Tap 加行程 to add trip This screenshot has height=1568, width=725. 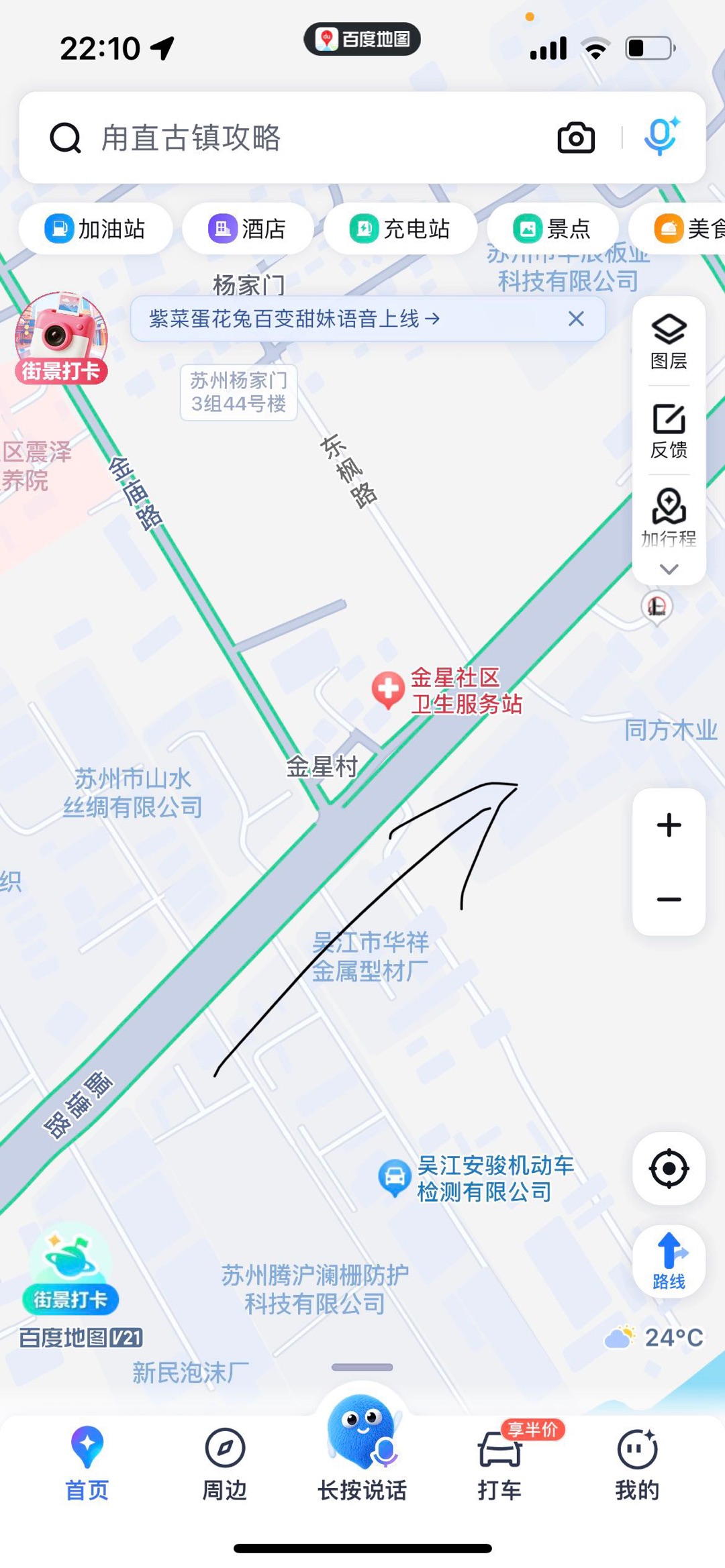point(669,519)
